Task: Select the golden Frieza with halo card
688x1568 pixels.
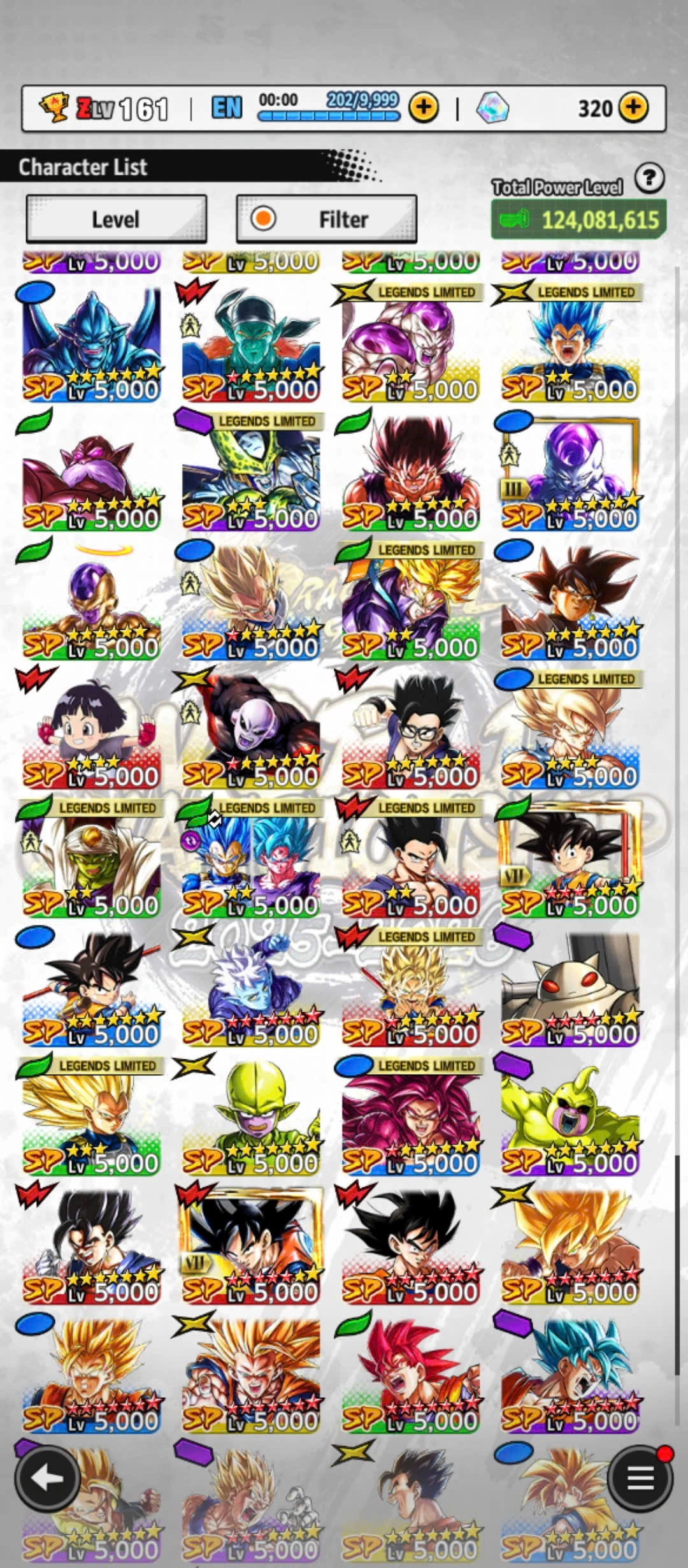Action: (x=92, y=601)
